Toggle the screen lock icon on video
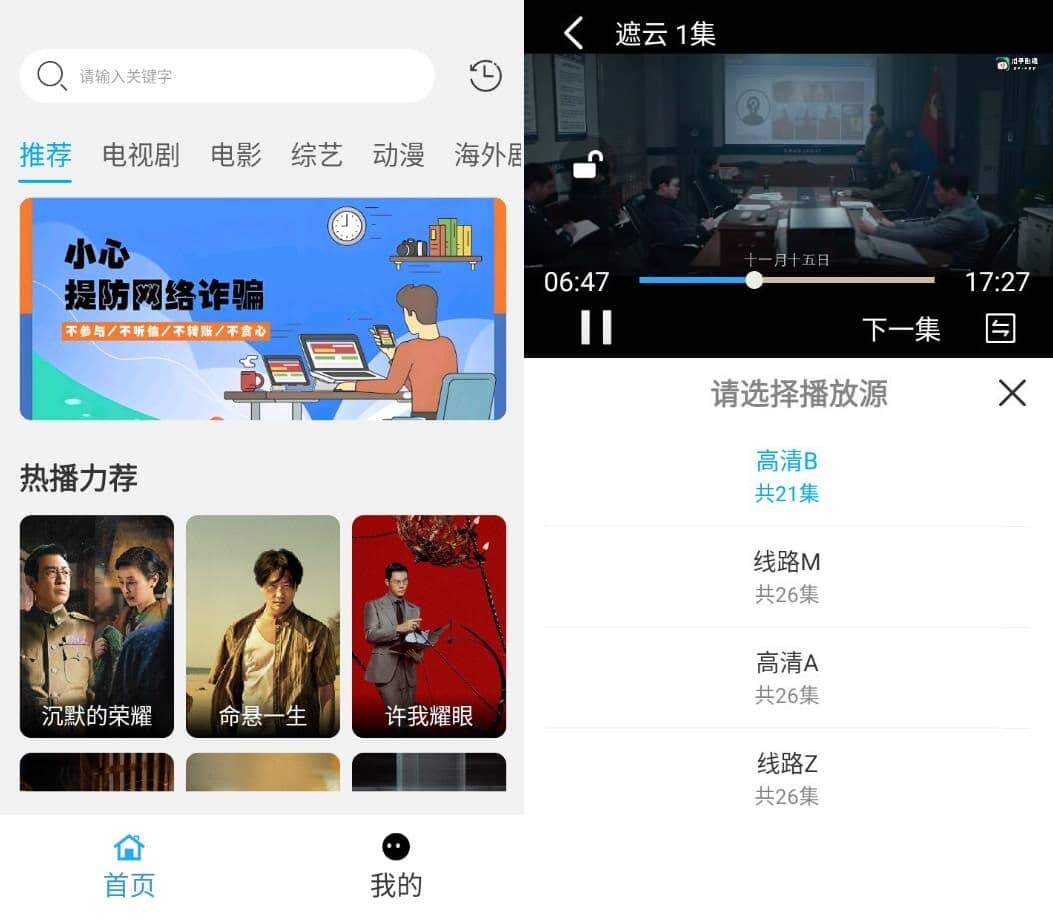 click(588, 165)
